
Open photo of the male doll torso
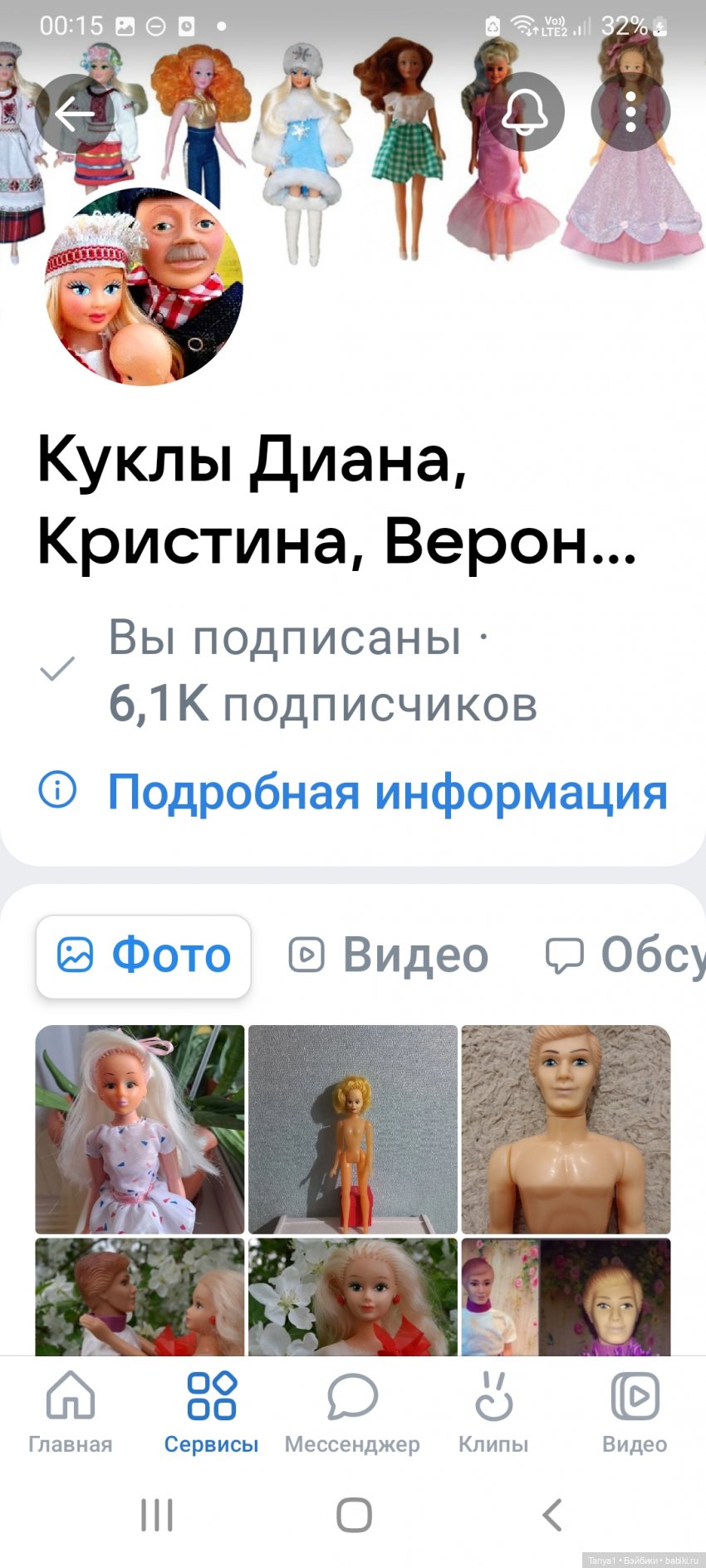coord(566,1129)
